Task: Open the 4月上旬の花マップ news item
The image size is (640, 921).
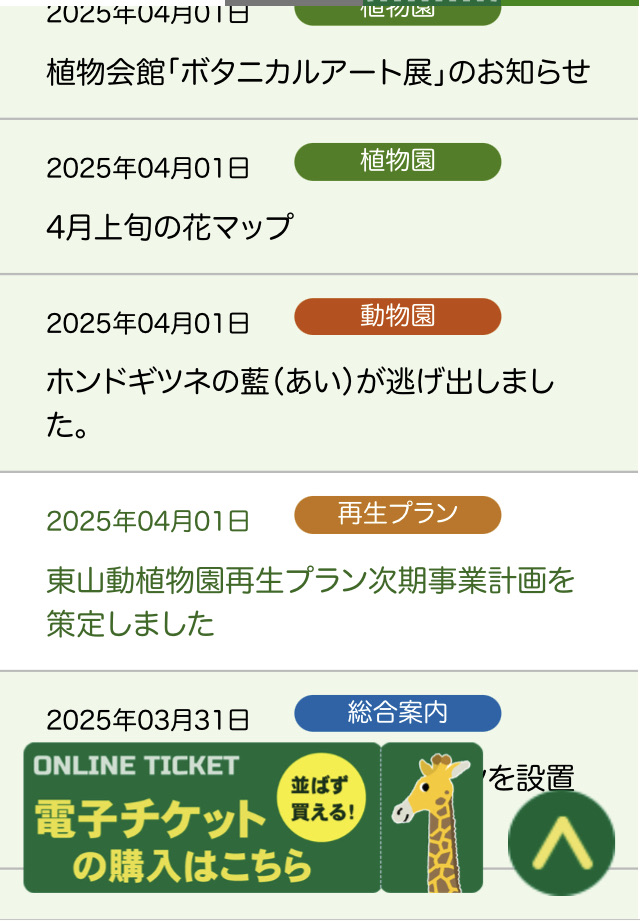Action: (x=170, y=227)
